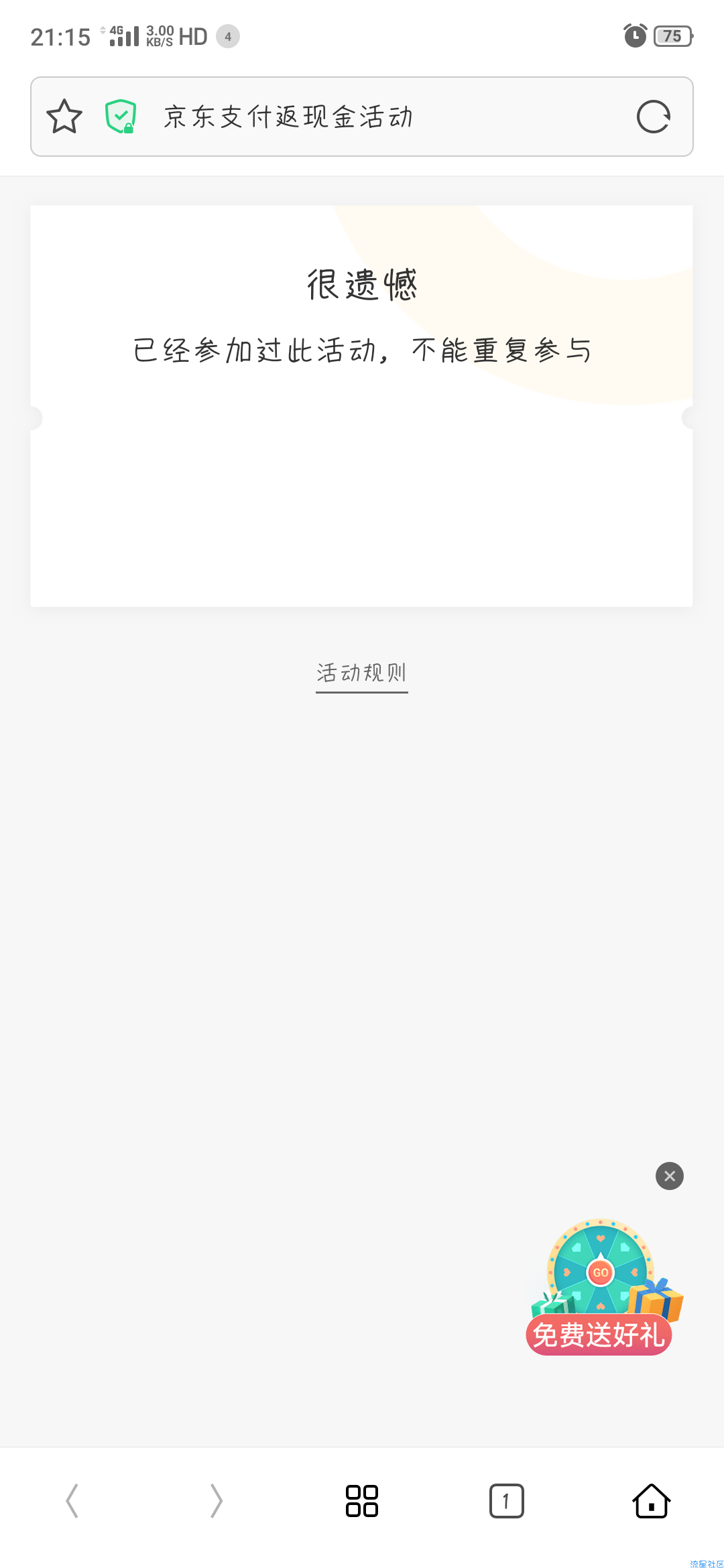Return to the browser home page
Viewport: 724px width, 1568px height.
(651, 1500)
